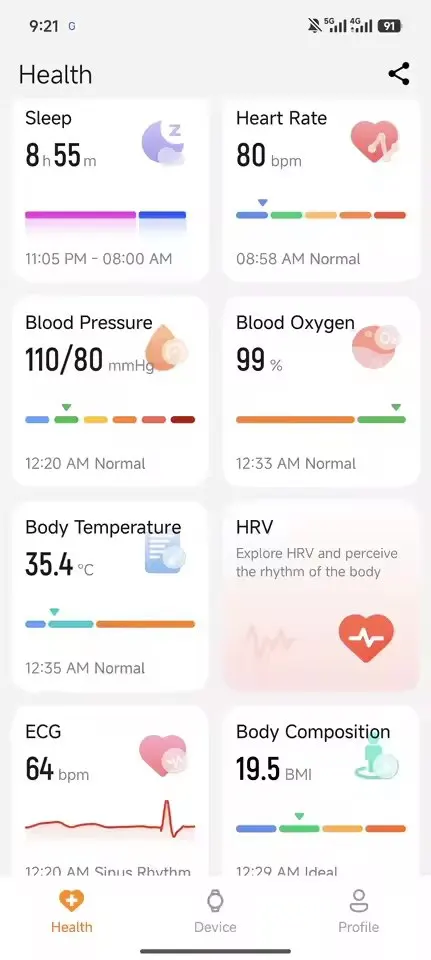Switch to the Device tab

215,912
